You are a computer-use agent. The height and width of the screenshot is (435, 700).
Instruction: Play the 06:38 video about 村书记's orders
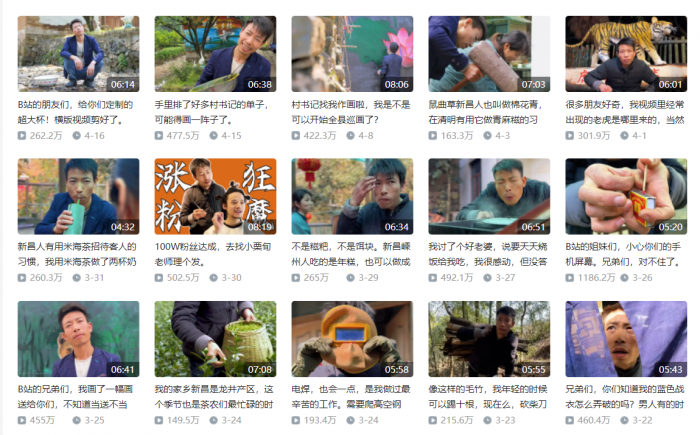click(214, 53)
